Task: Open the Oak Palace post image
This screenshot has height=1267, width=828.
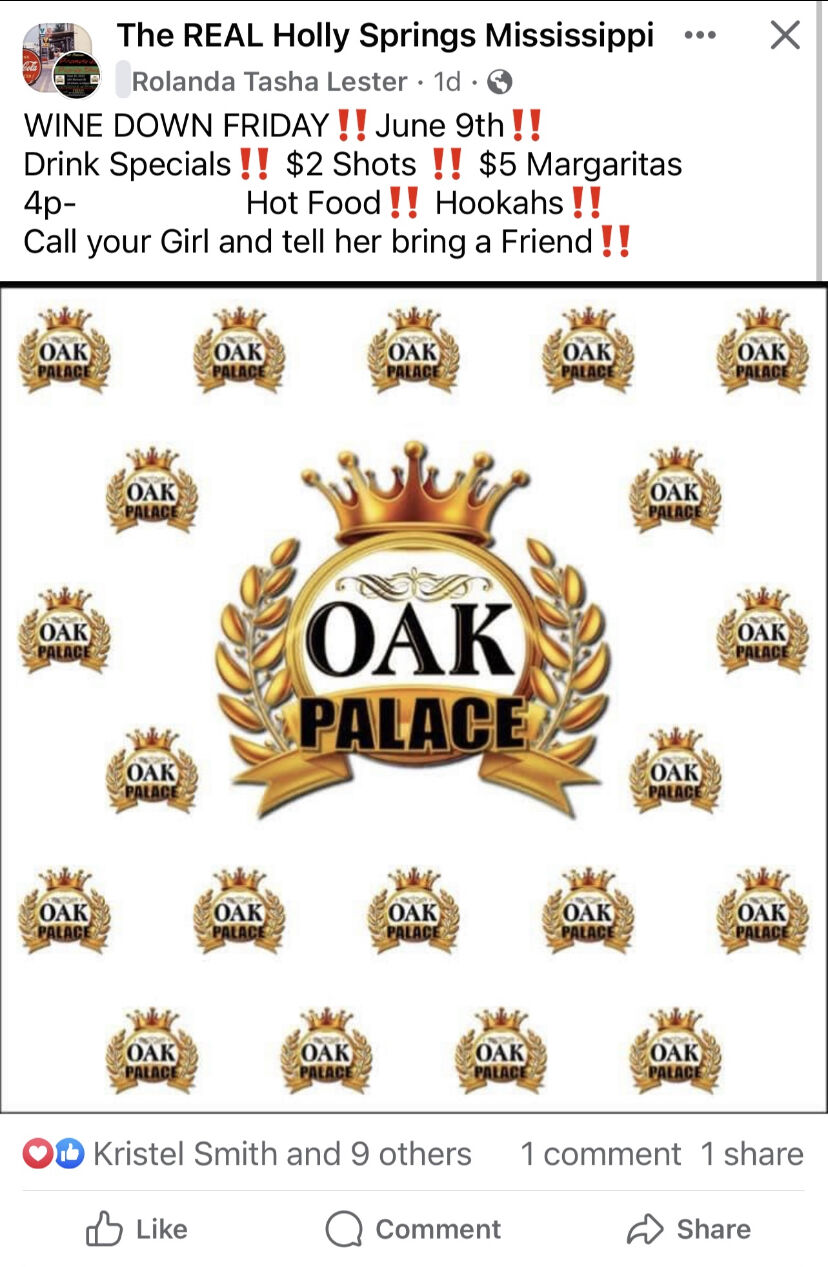Action: (414, 698)
